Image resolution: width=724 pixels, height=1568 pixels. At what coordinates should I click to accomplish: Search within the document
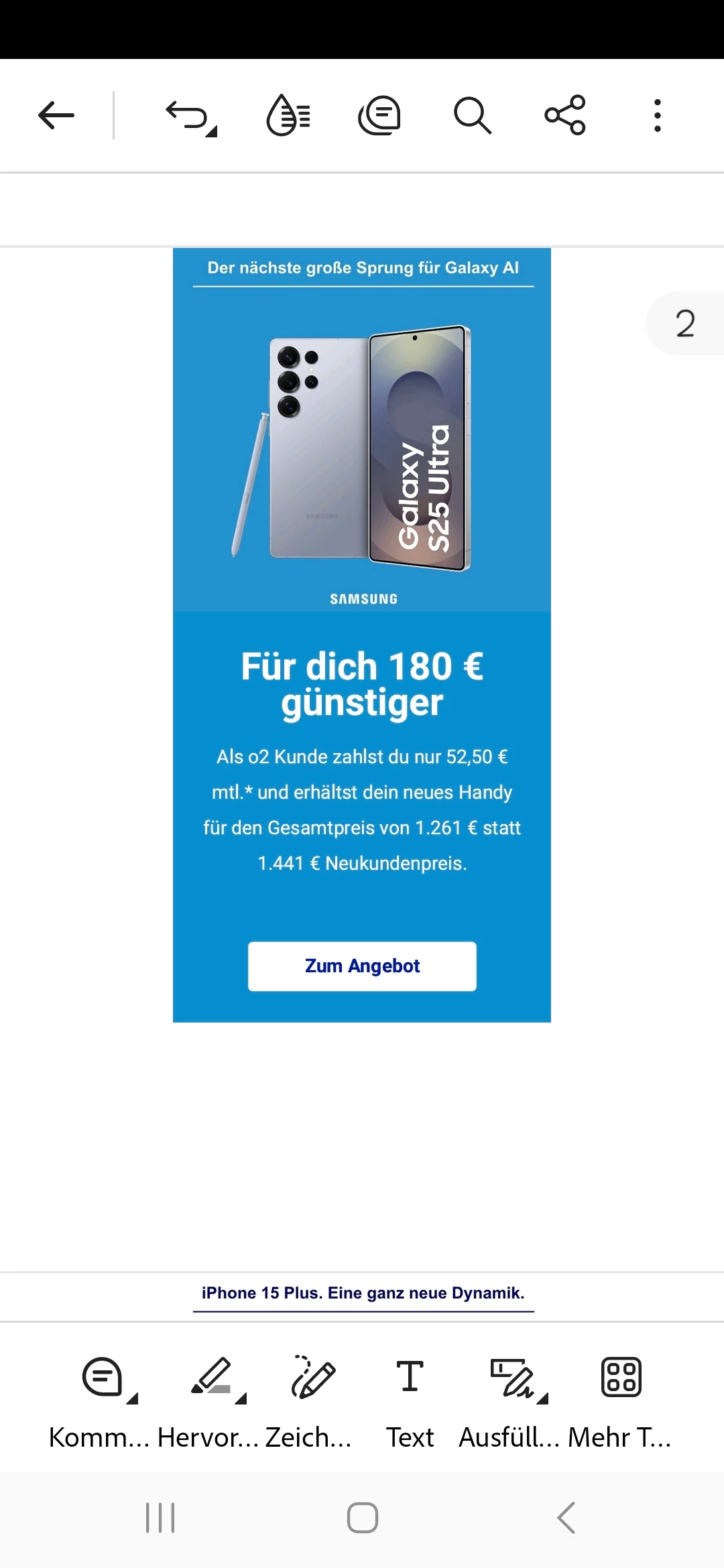(472, 115)
